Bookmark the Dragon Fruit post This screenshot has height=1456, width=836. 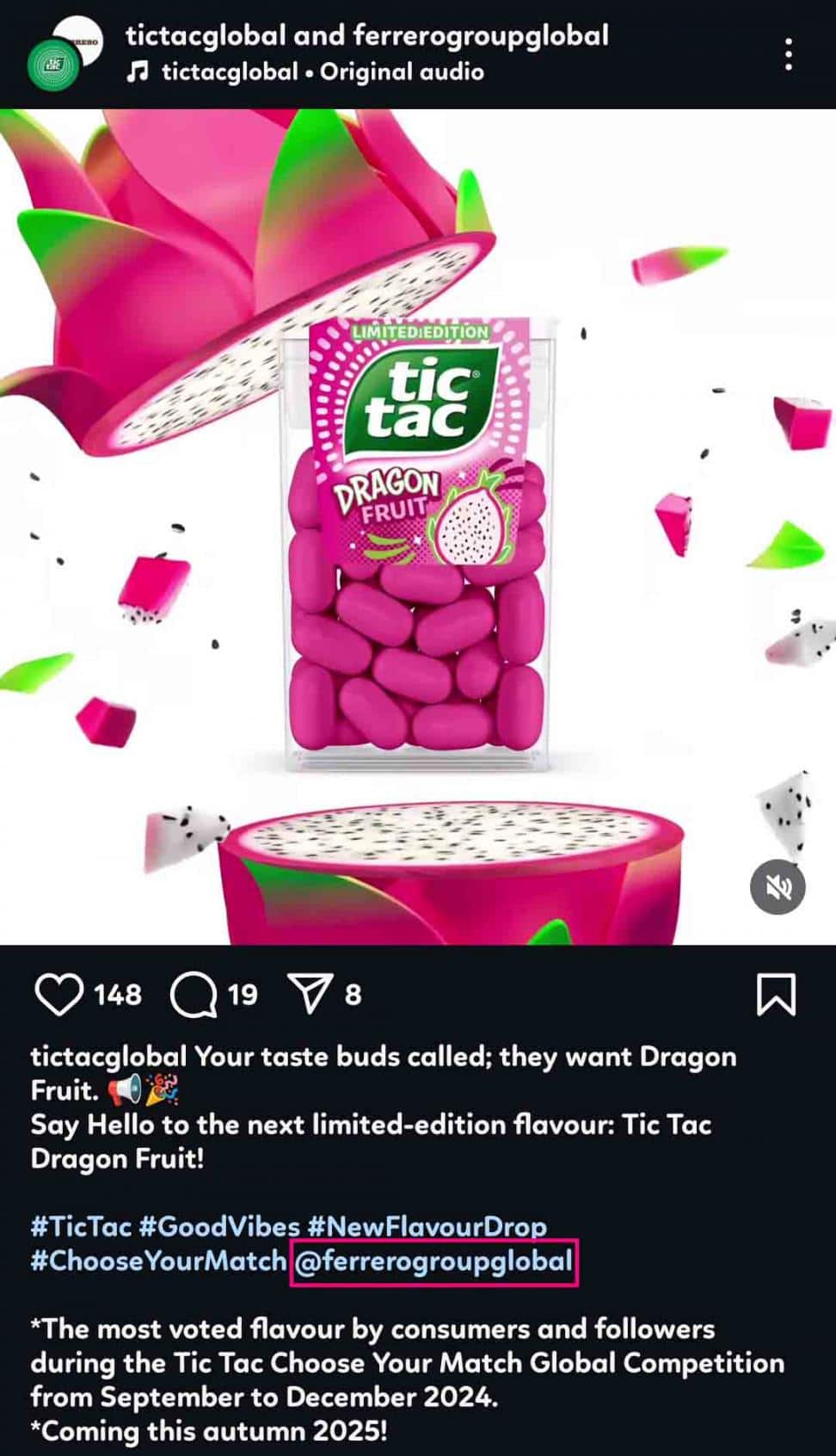[776, 995]
